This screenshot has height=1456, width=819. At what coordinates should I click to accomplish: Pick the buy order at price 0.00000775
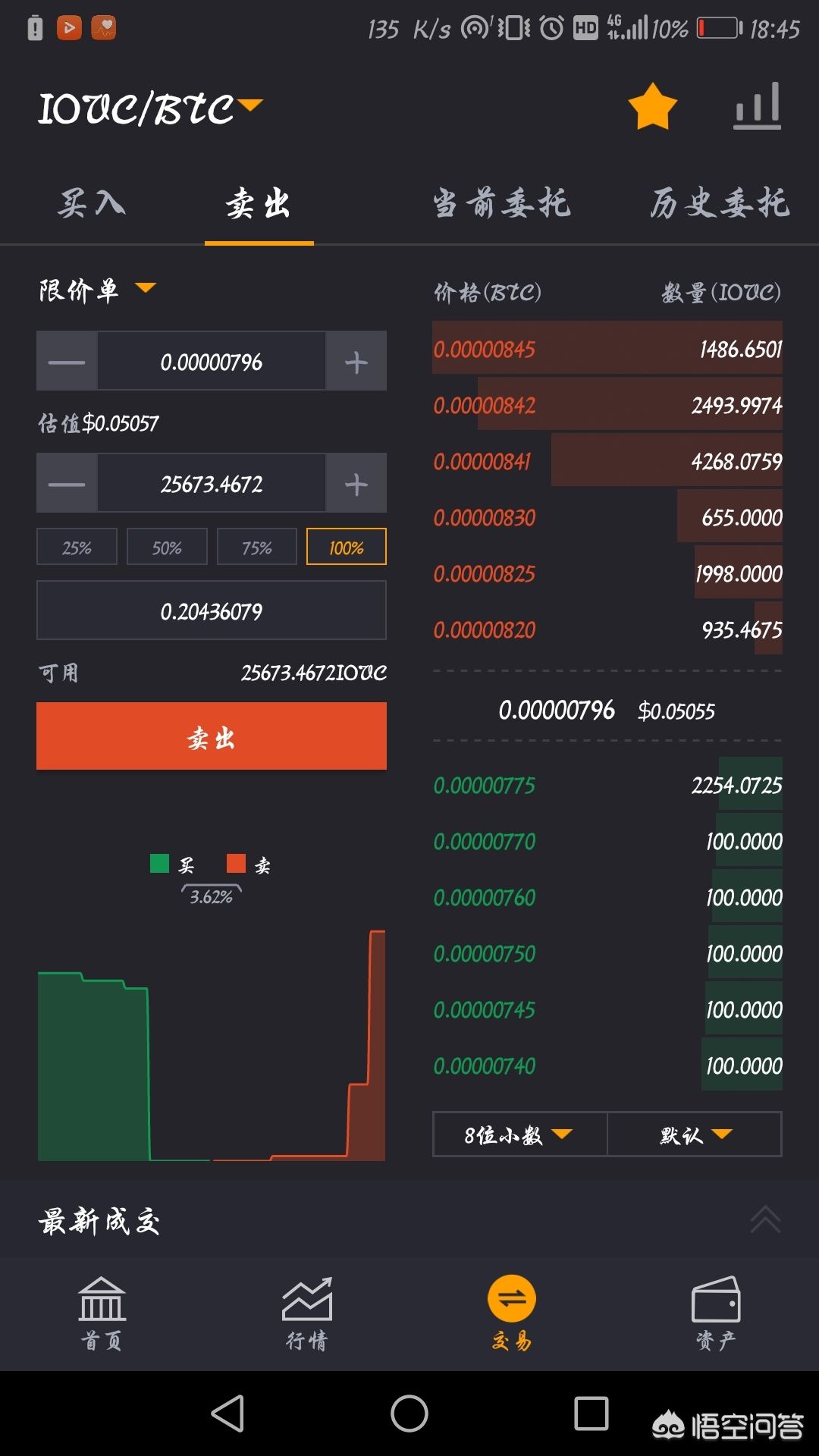coord(607,785)
